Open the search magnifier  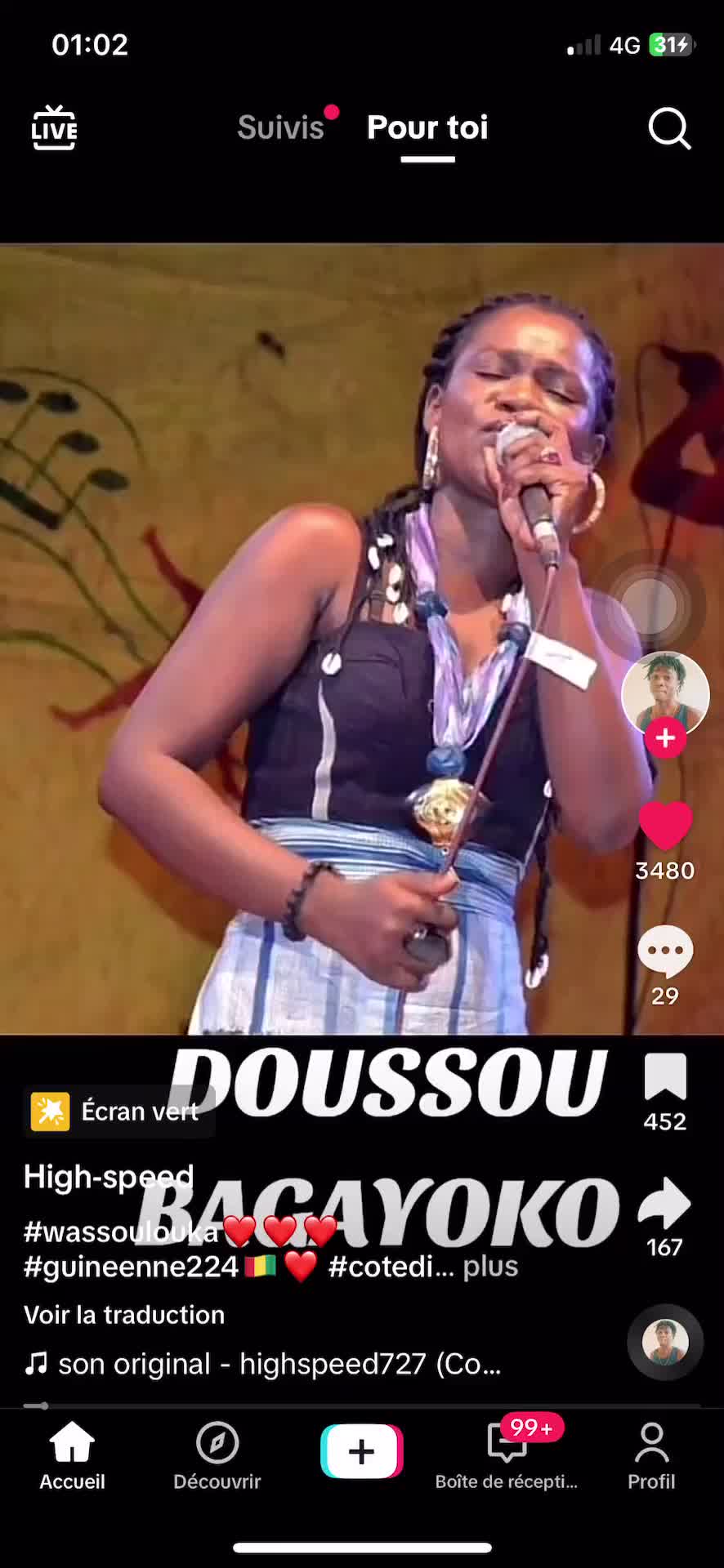(x=669, y=128)
